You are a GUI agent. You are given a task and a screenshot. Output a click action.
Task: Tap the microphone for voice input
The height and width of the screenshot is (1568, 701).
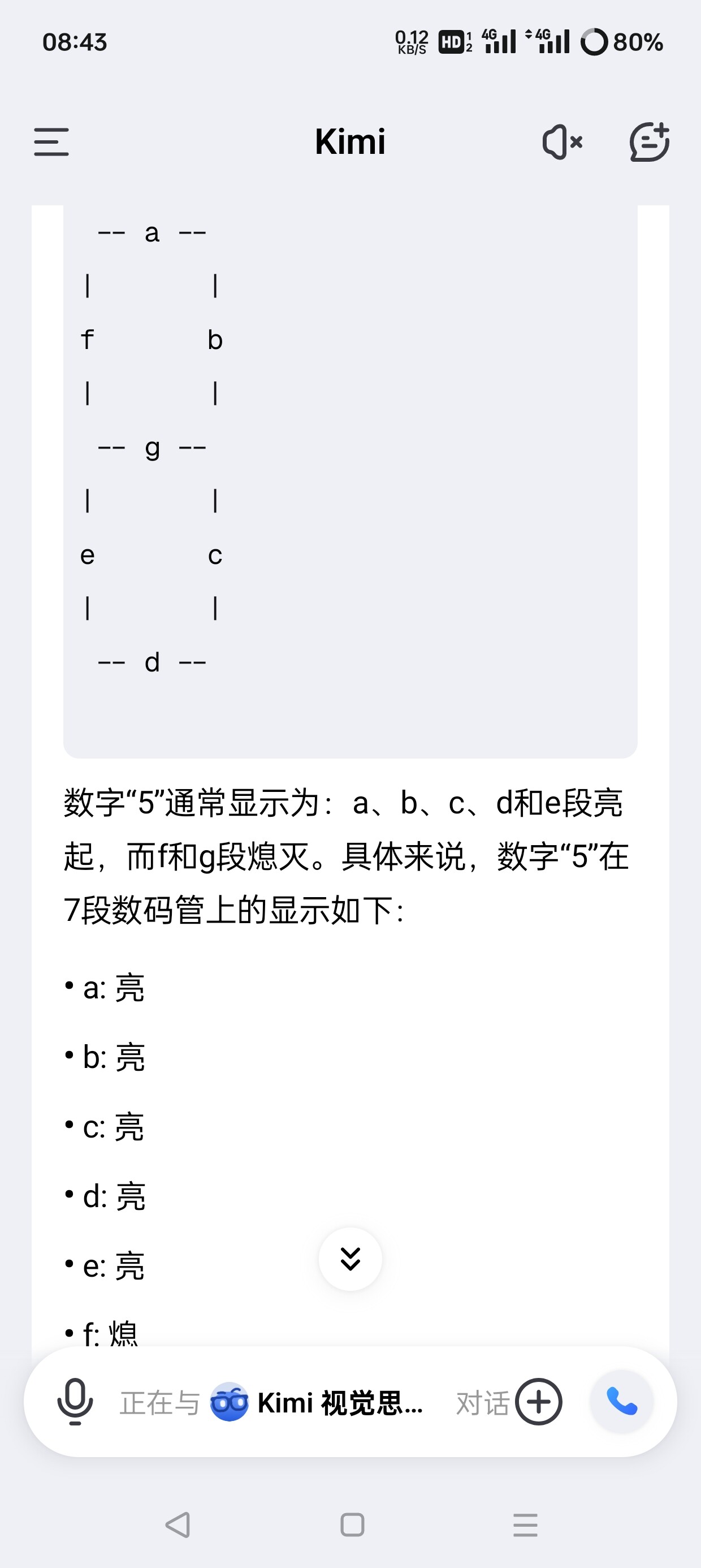75,1402
